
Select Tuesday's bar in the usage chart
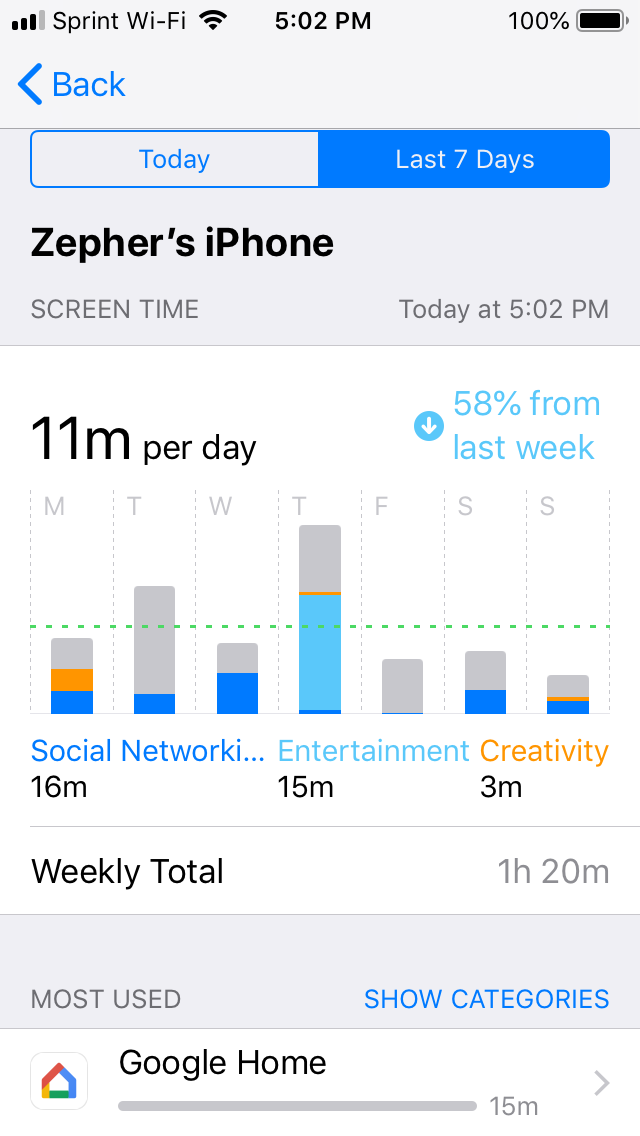click(x=155, y=650)
